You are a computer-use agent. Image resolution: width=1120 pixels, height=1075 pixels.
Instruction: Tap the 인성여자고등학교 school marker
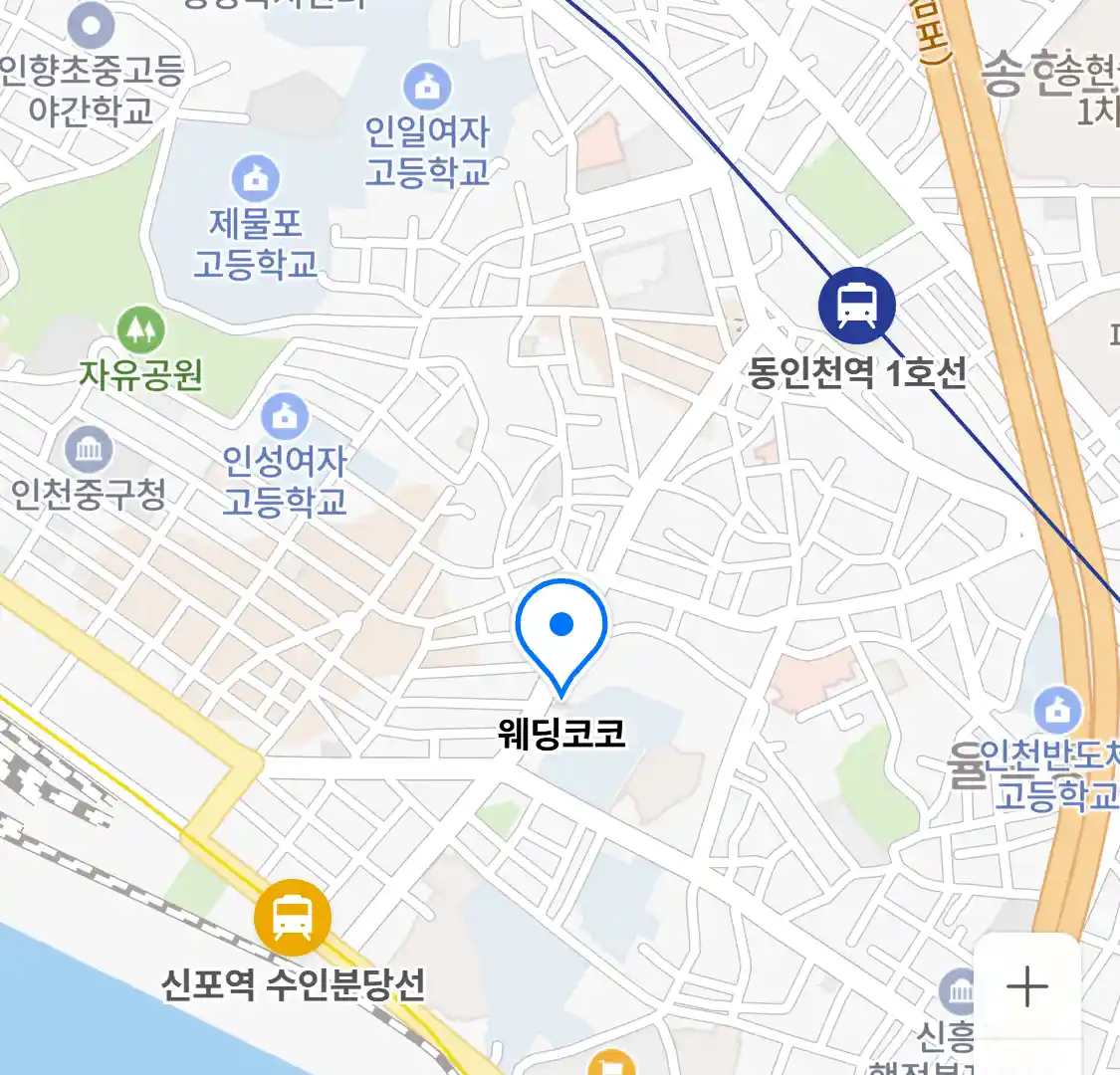285,417
